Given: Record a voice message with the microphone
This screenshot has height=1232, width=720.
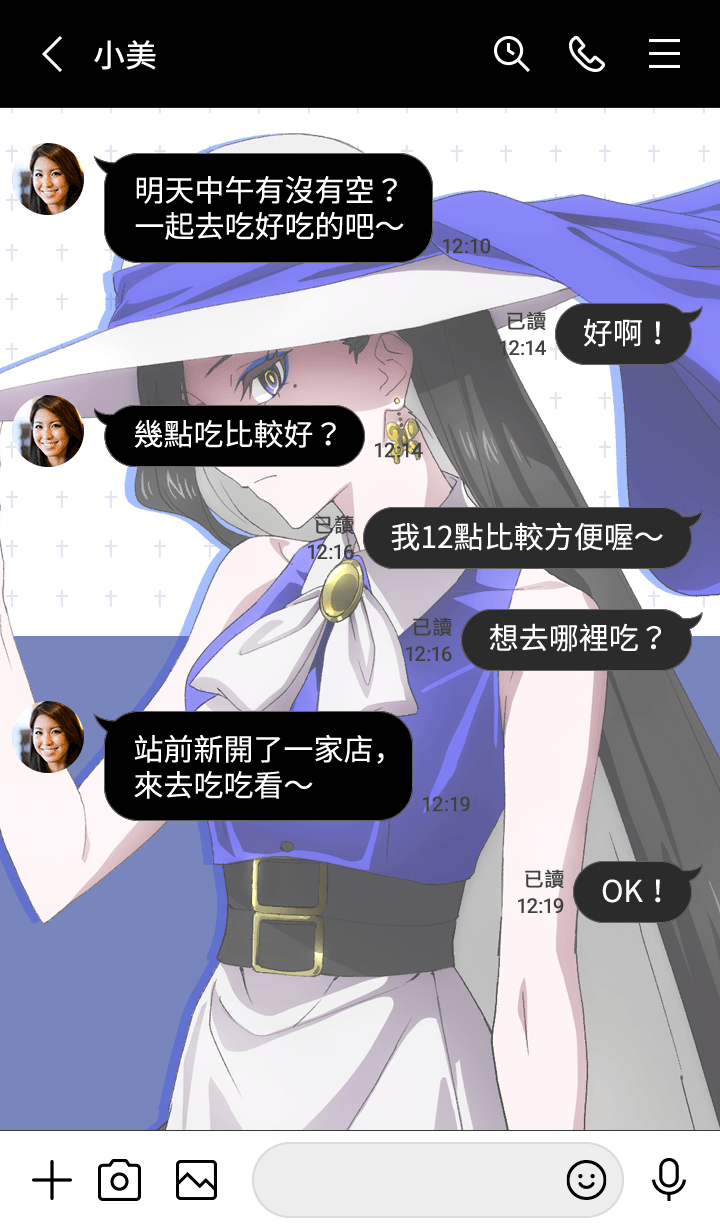Looking at the screenshot, I should [668, 1181].
